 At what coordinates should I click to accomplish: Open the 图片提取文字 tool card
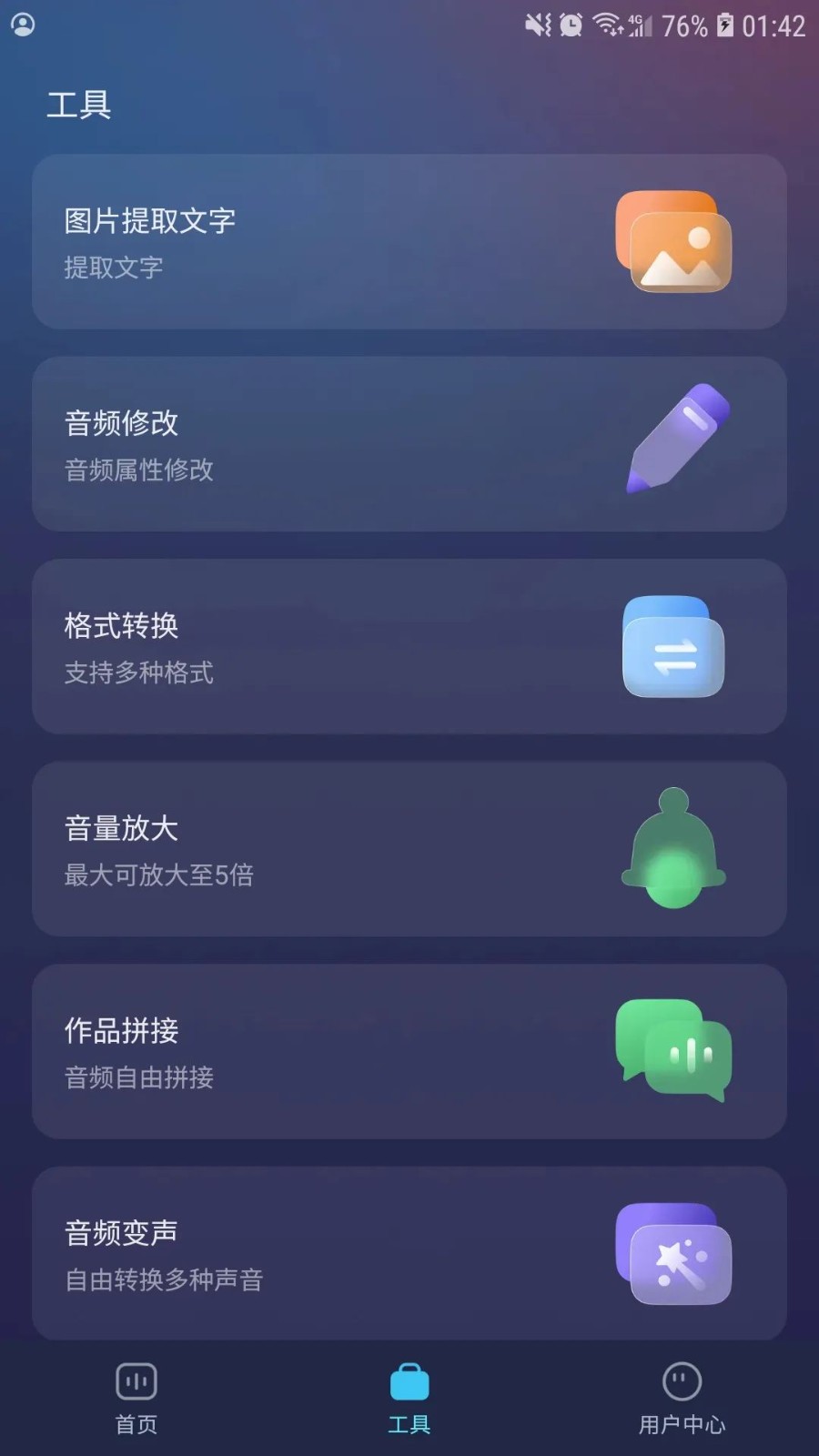[x=409, y=242]
